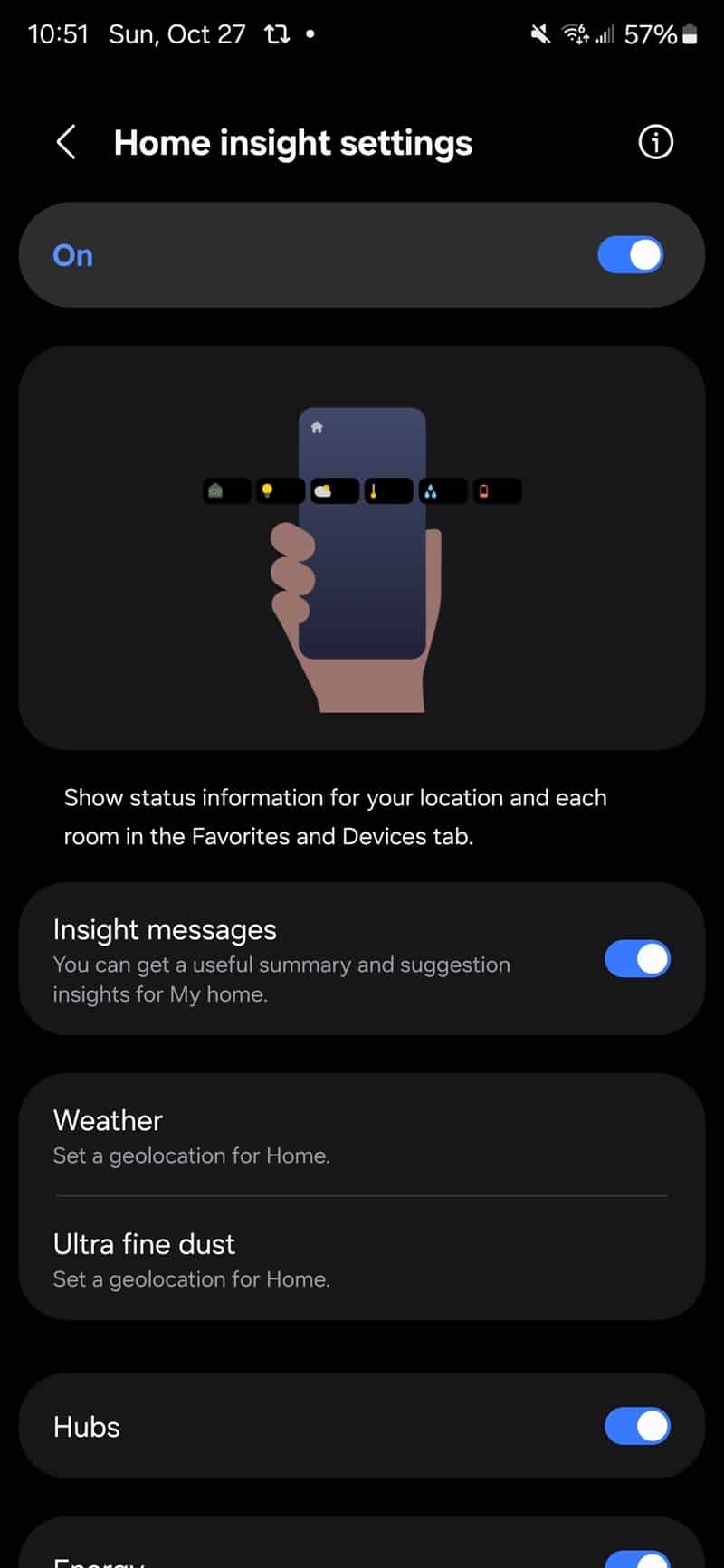This screenshot has width=724, height=1568.
Task: Toggle the Energy switch
Action: click(637, 1556)
